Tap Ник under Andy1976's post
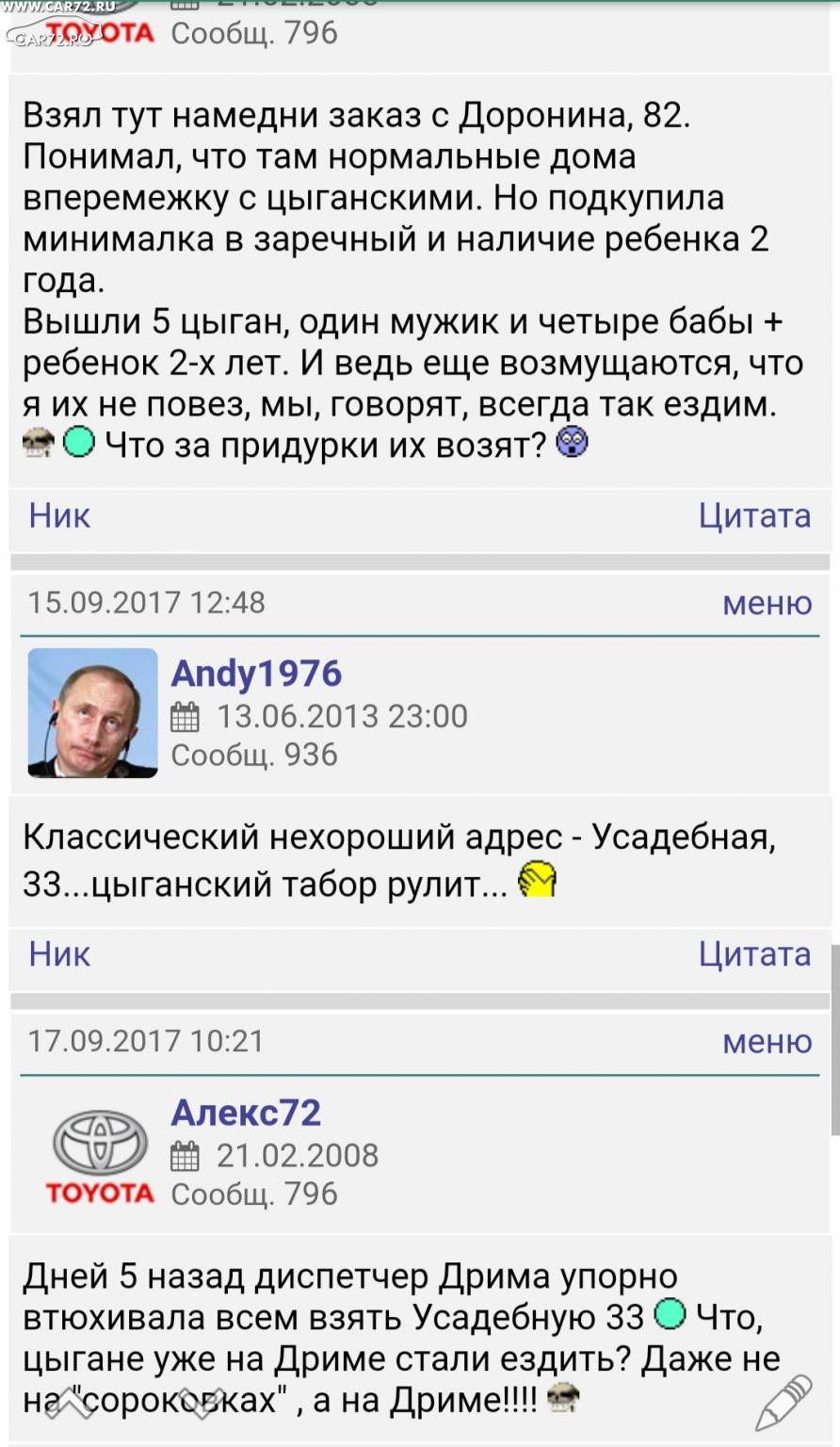The image size is (840, 1447). point(59,953)
